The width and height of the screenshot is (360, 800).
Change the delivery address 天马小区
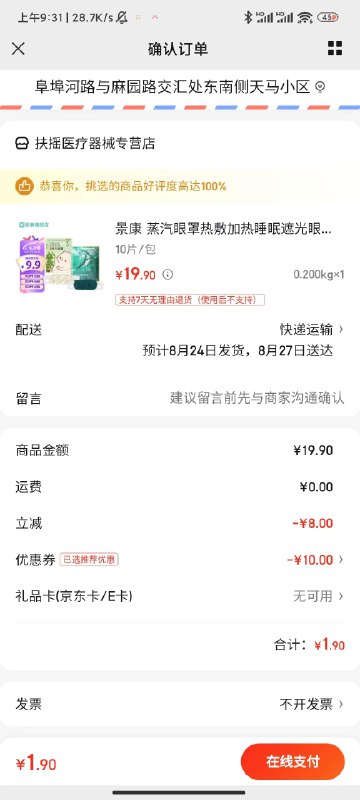point(180,87)
